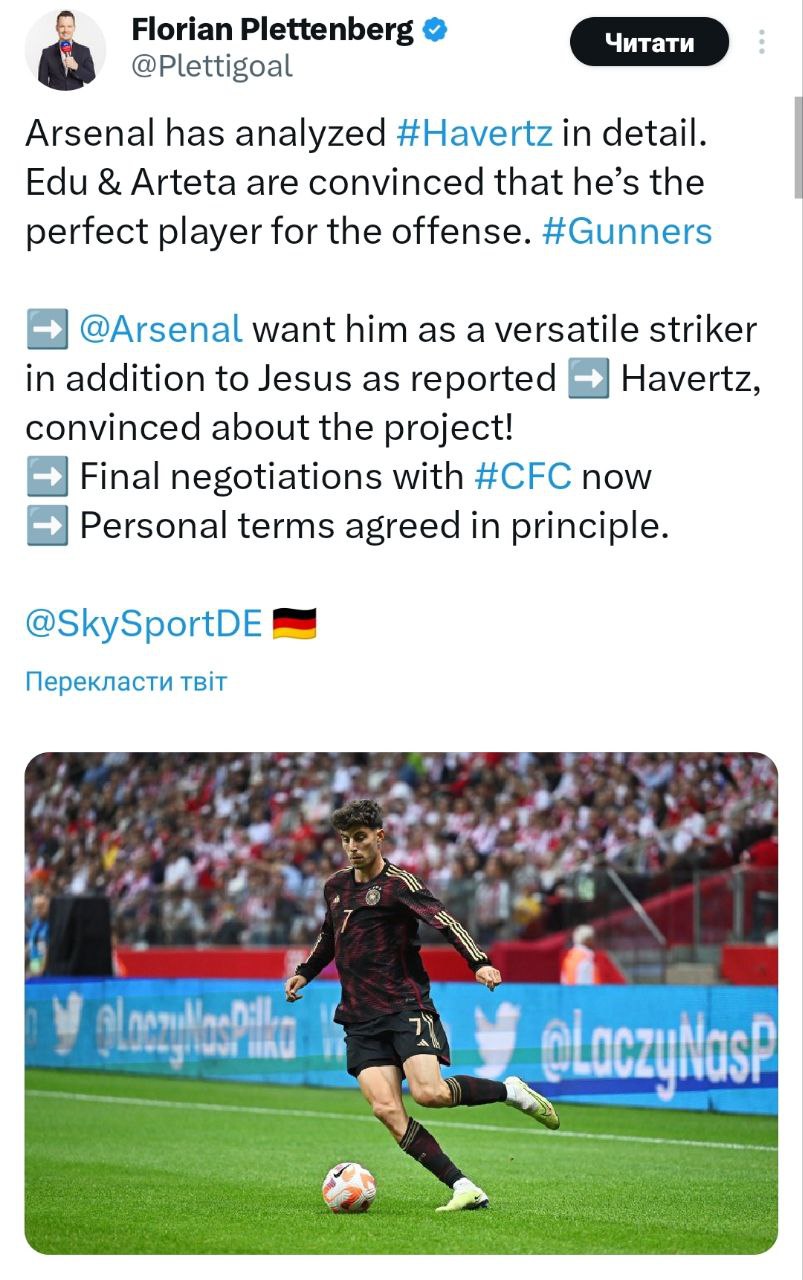Image resolution: width=803 pixels, height=1280 pixels.
Task: Visit the @Arsenal profile mention
Action: click(160, 329)
